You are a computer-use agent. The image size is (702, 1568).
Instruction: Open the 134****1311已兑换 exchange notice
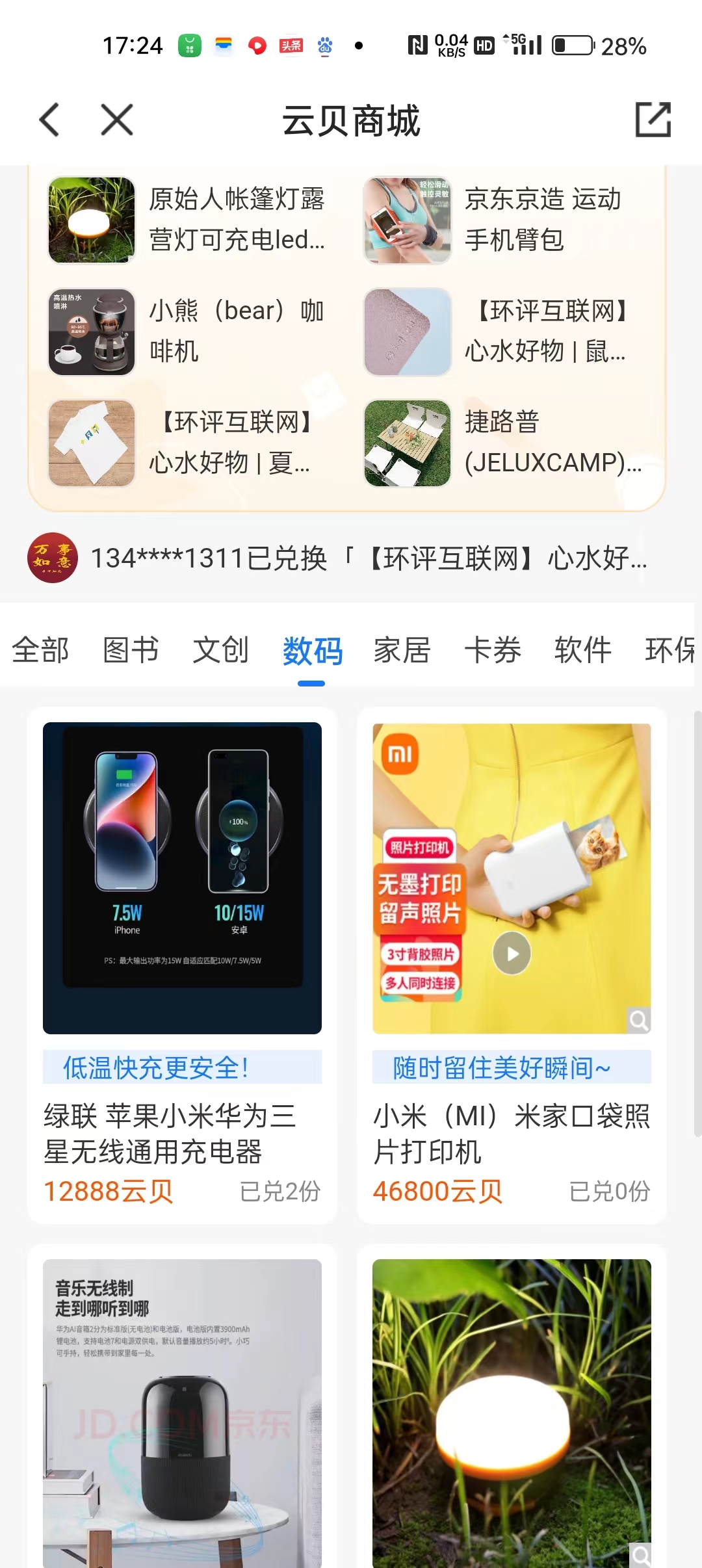coord(351,558)
